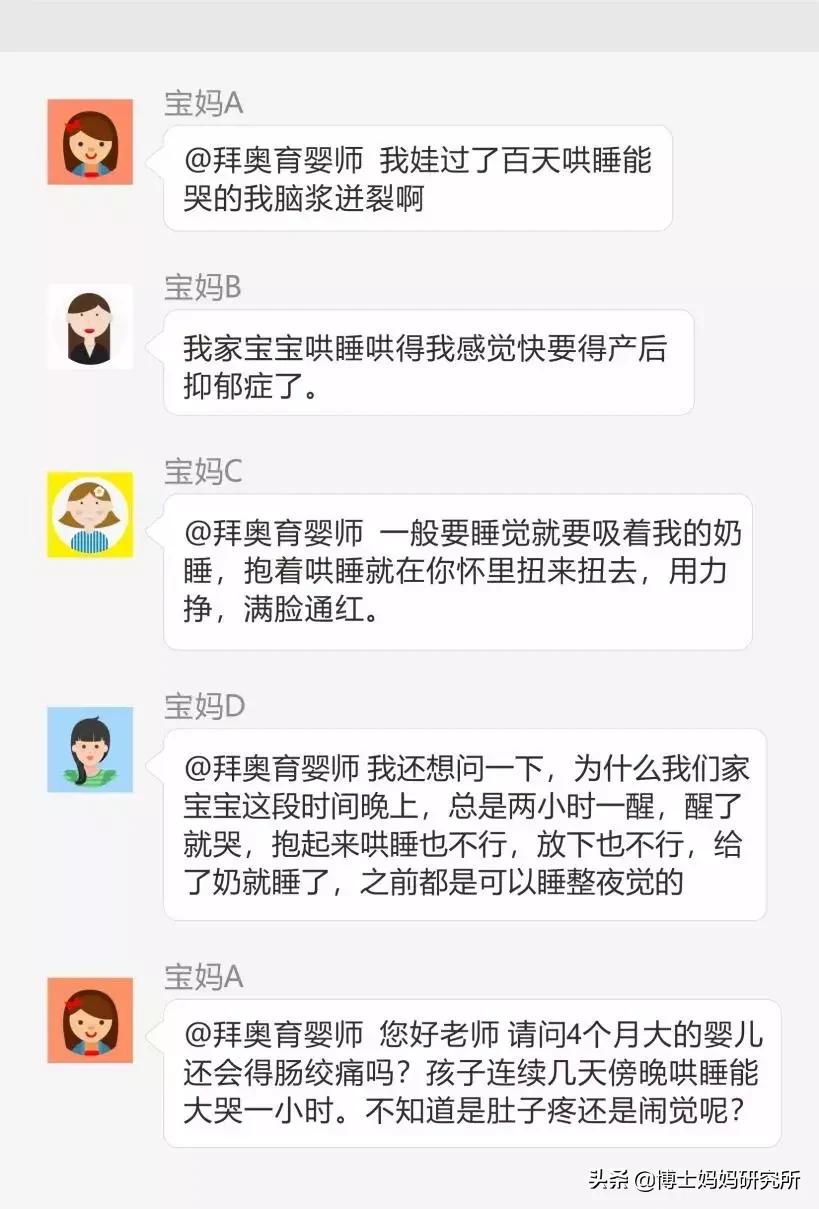The height and width of the screenshot is (1209, 819).
Task: Select @拜奥育婴师 in 宝妈D's message
Action: [x=267, y=771]
